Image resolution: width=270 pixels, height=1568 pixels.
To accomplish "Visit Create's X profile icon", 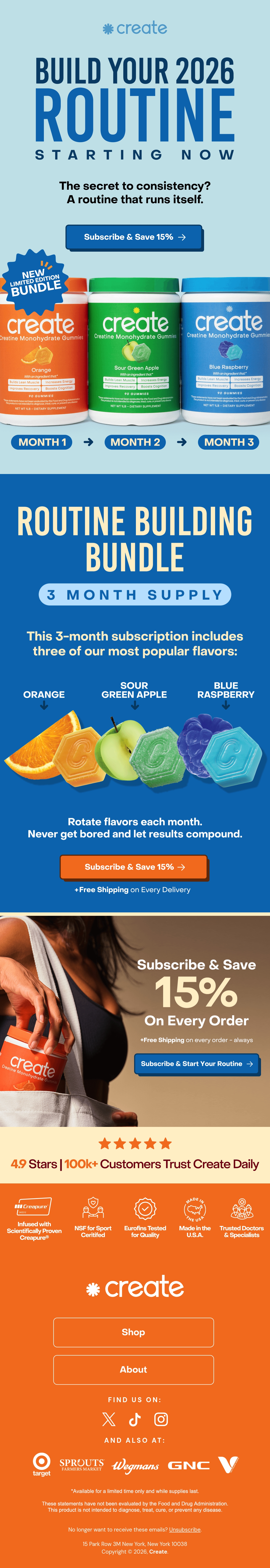I will pos(109,1420).
